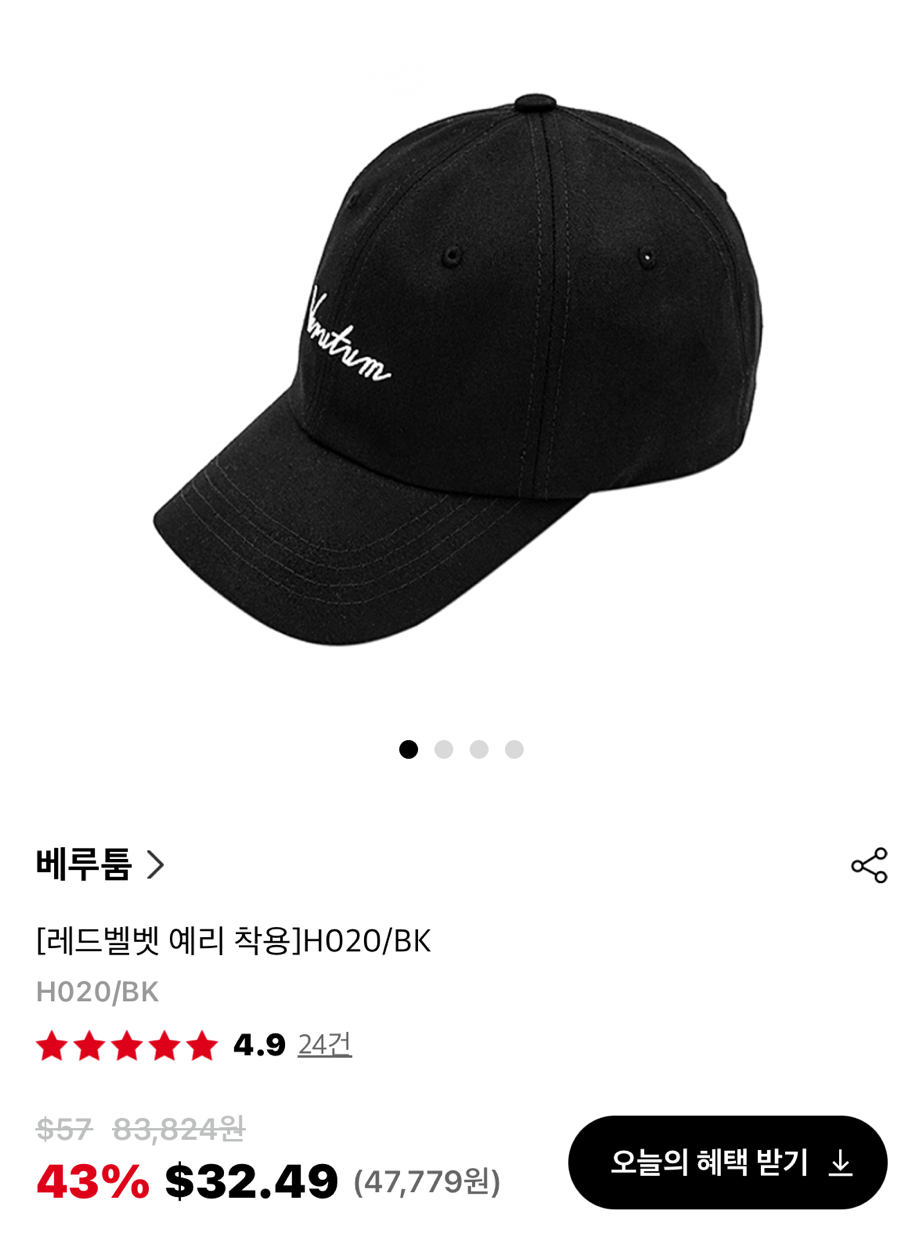Open the black cap product image
Viewport: 912px width, 1260px height.
click(456, 370)
